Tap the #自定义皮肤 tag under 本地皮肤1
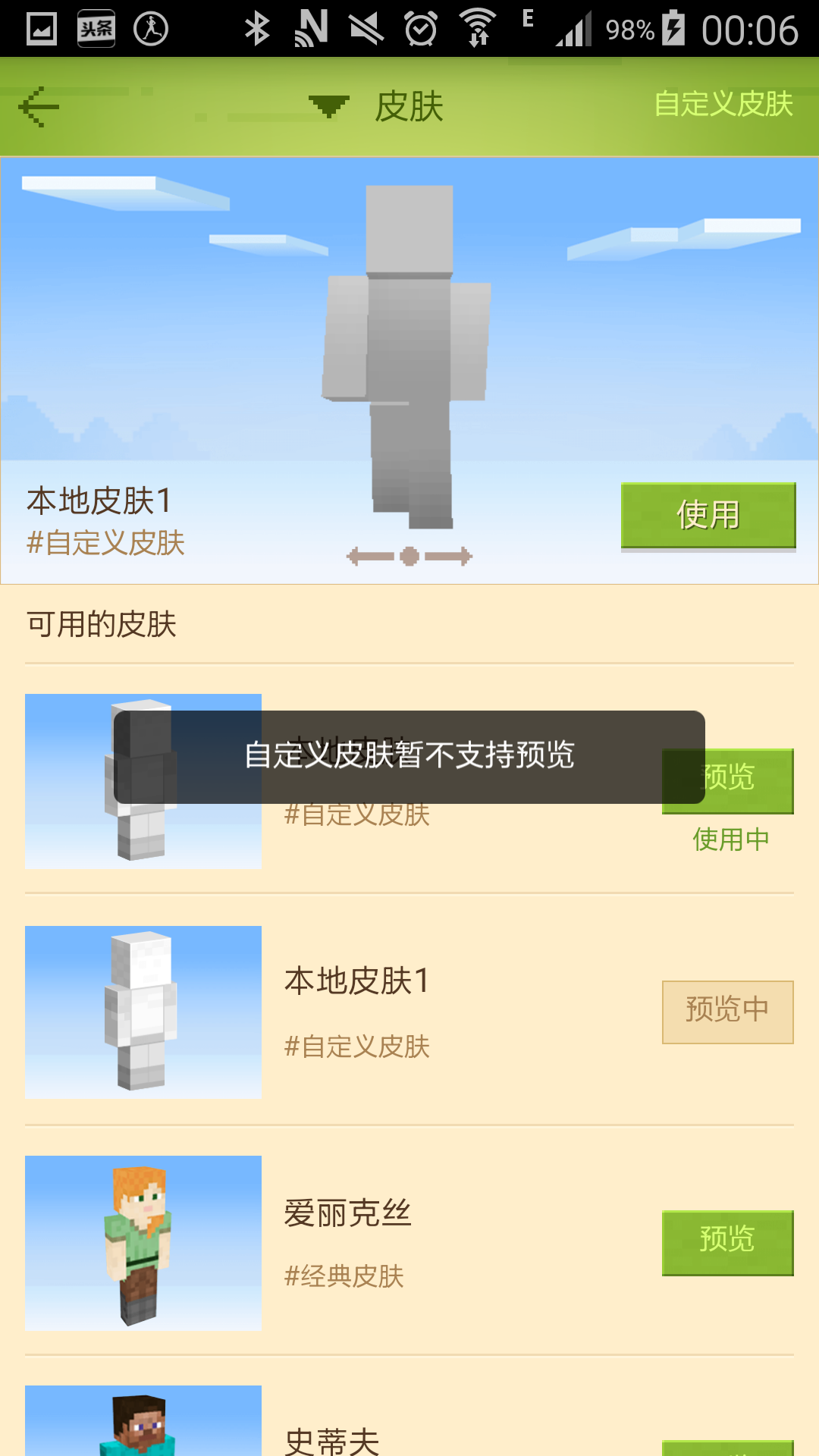This screenshot has height=1456, width=819. click(x=357, y=1046)
